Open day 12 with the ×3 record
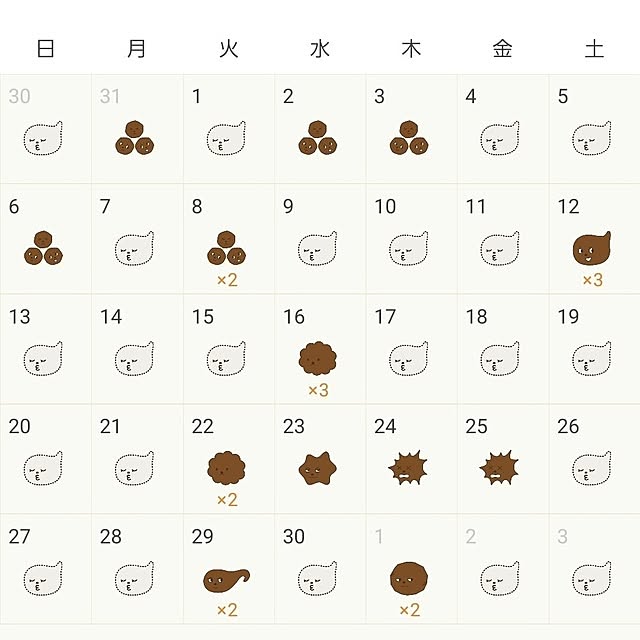The width and height of the screenshot is (640, 640). pos(593,240)
